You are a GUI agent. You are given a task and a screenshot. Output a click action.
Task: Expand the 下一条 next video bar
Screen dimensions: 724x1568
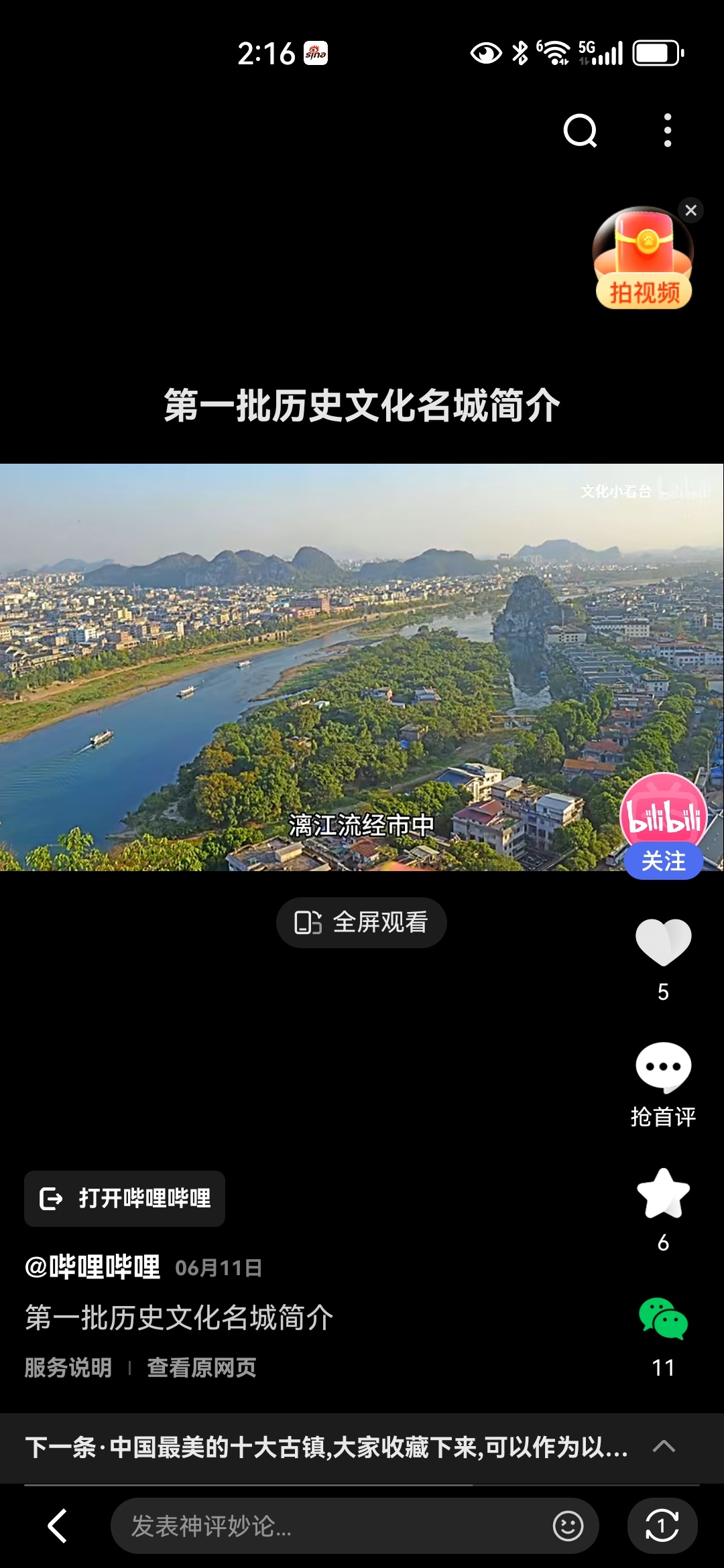coord(663,1446)
